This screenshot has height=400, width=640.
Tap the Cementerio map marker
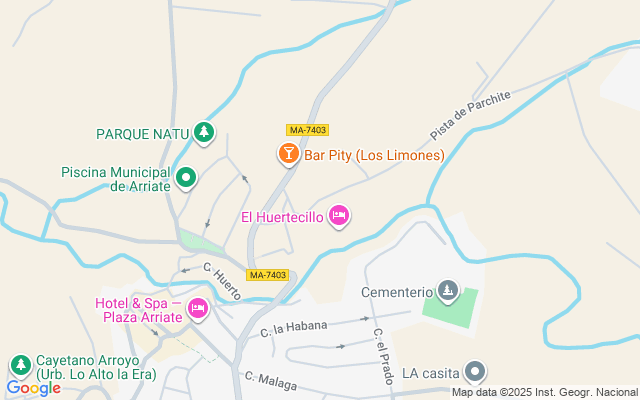[448, 291]
